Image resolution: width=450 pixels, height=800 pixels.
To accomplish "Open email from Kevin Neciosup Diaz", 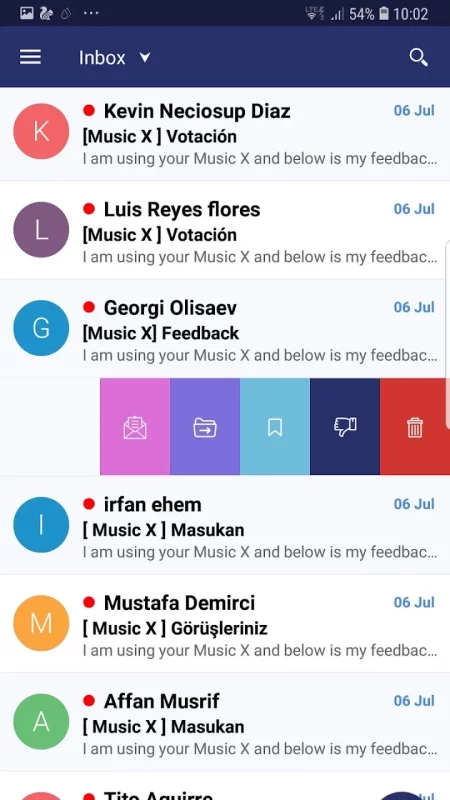I will 225,134.
